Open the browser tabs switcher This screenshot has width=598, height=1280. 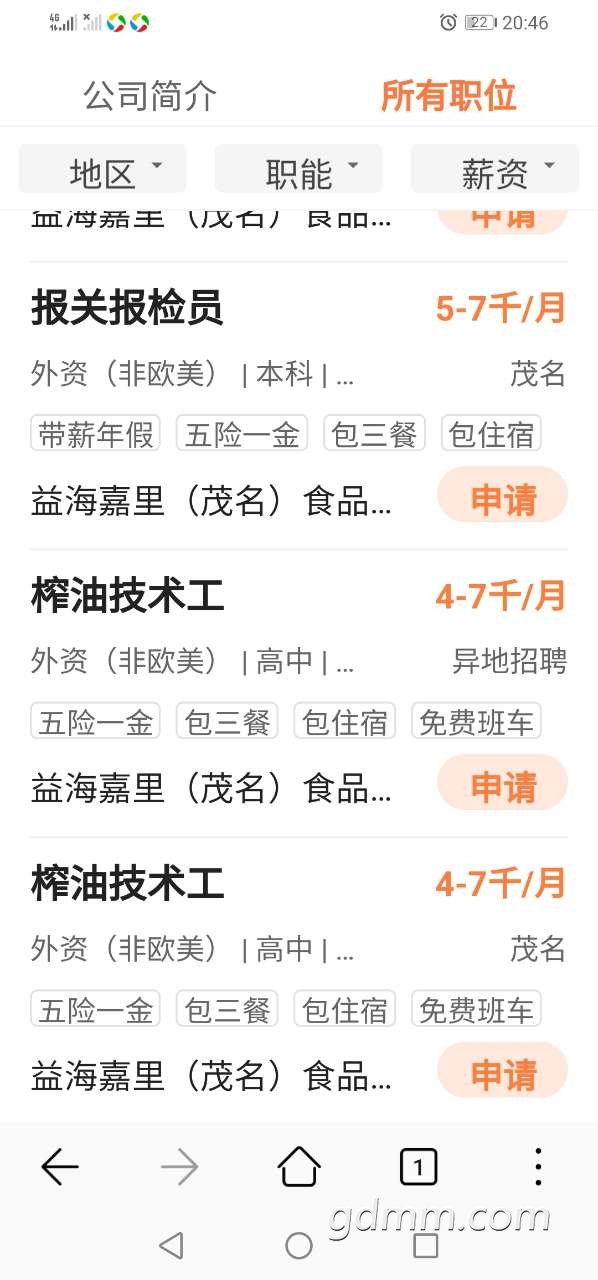(418, 1166)
